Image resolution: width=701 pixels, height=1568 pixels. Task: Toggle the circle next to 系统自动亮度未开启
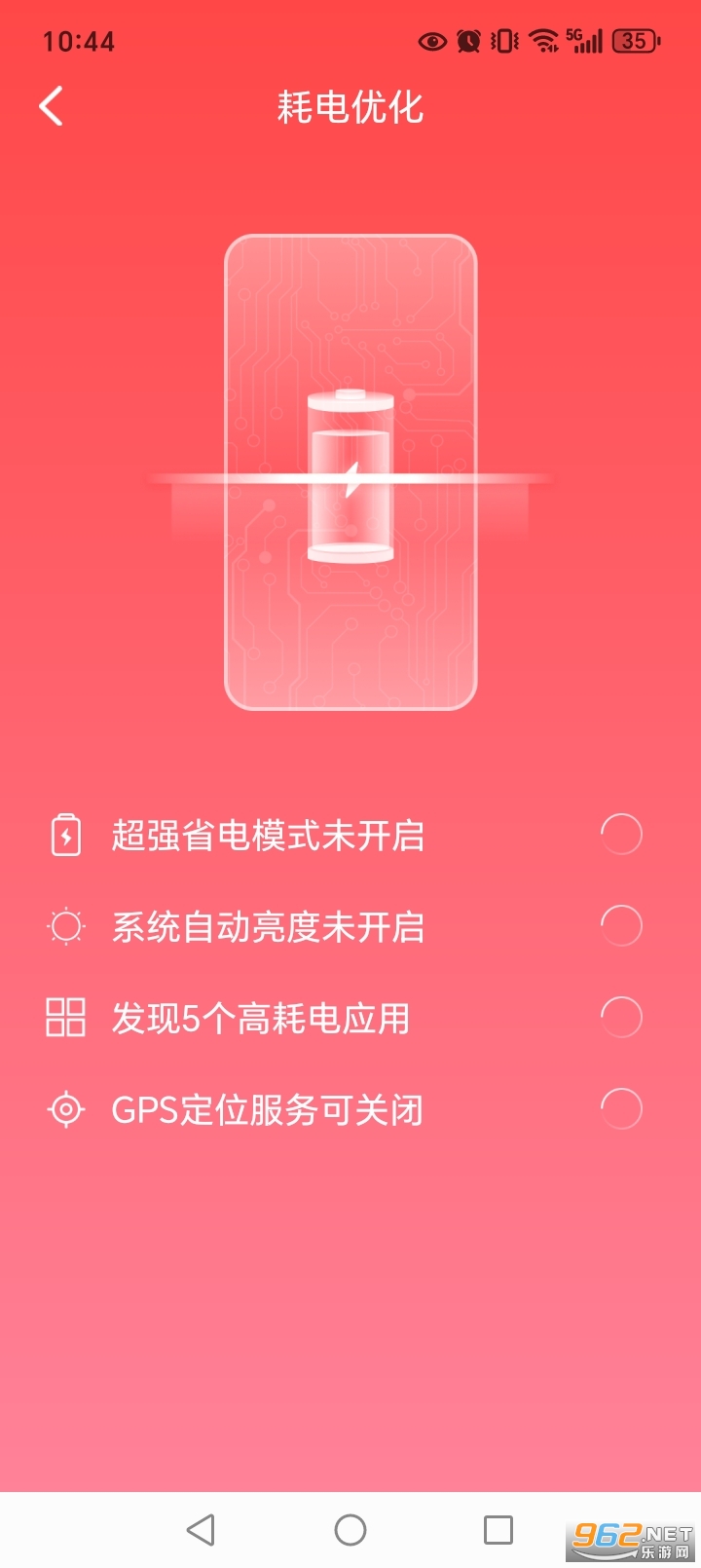click(x=621, y=926)
